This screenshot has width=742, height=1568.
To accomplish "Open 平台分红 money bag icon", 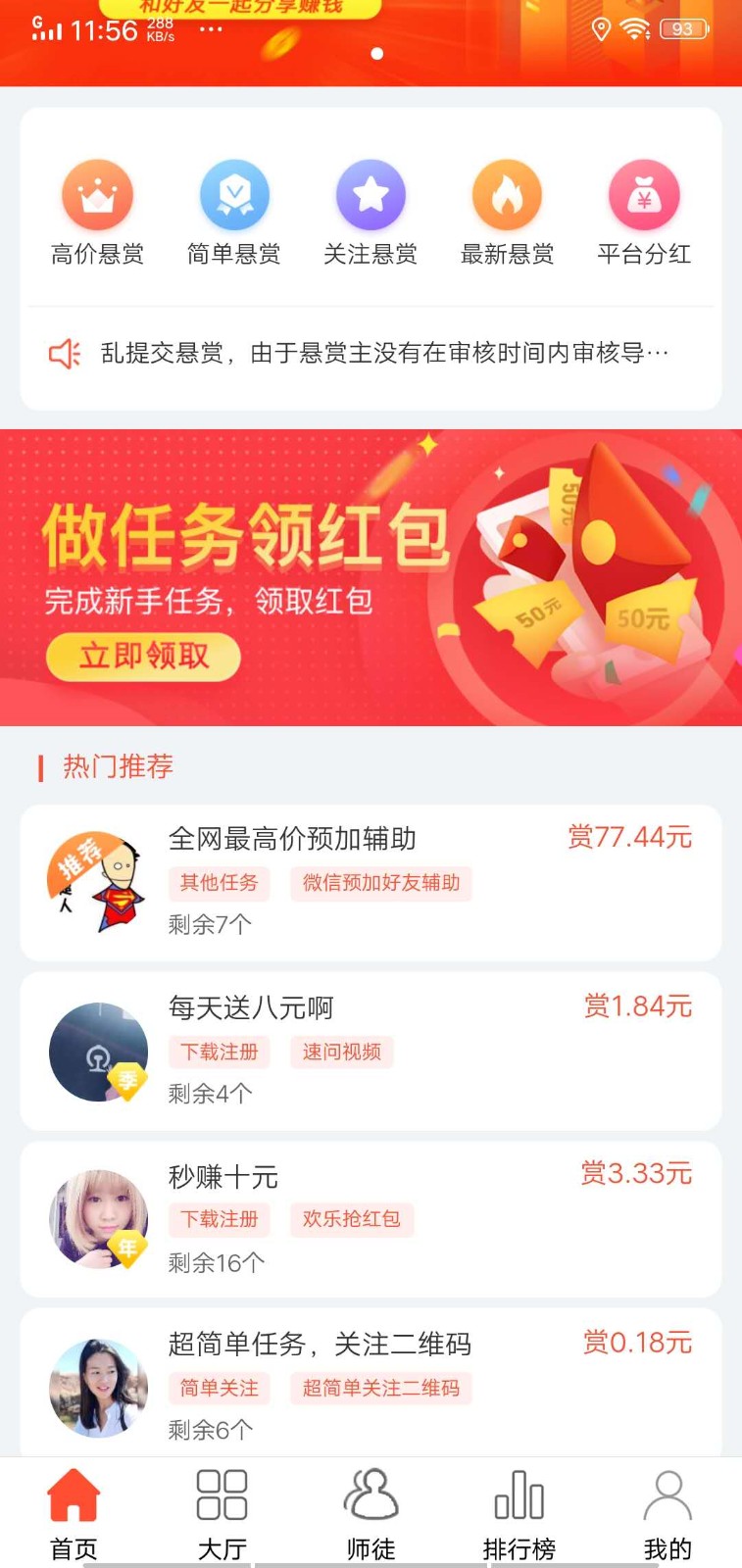I will (x=644, y=195).
